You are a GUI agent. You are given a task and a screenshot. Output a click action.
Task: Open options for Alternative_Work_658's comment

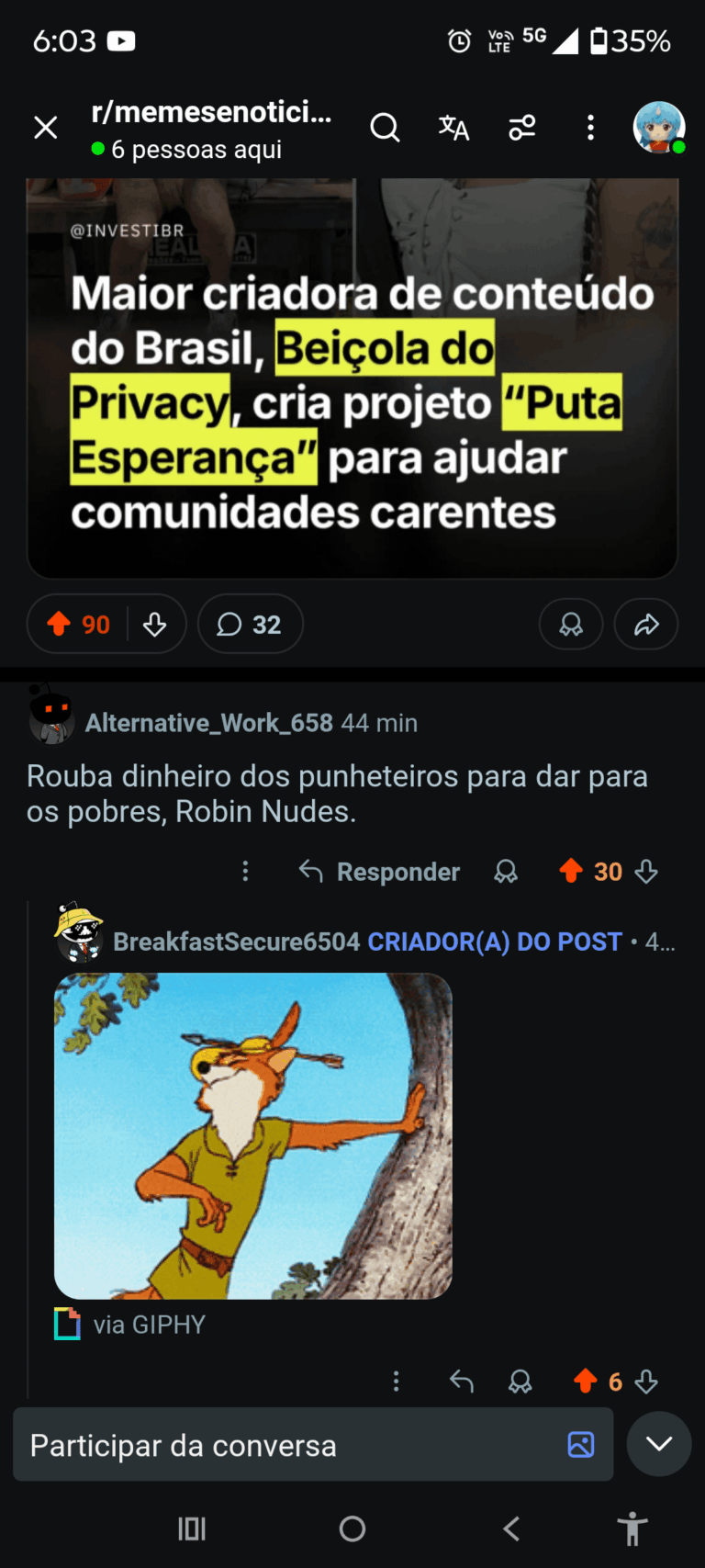click(245, 872)
